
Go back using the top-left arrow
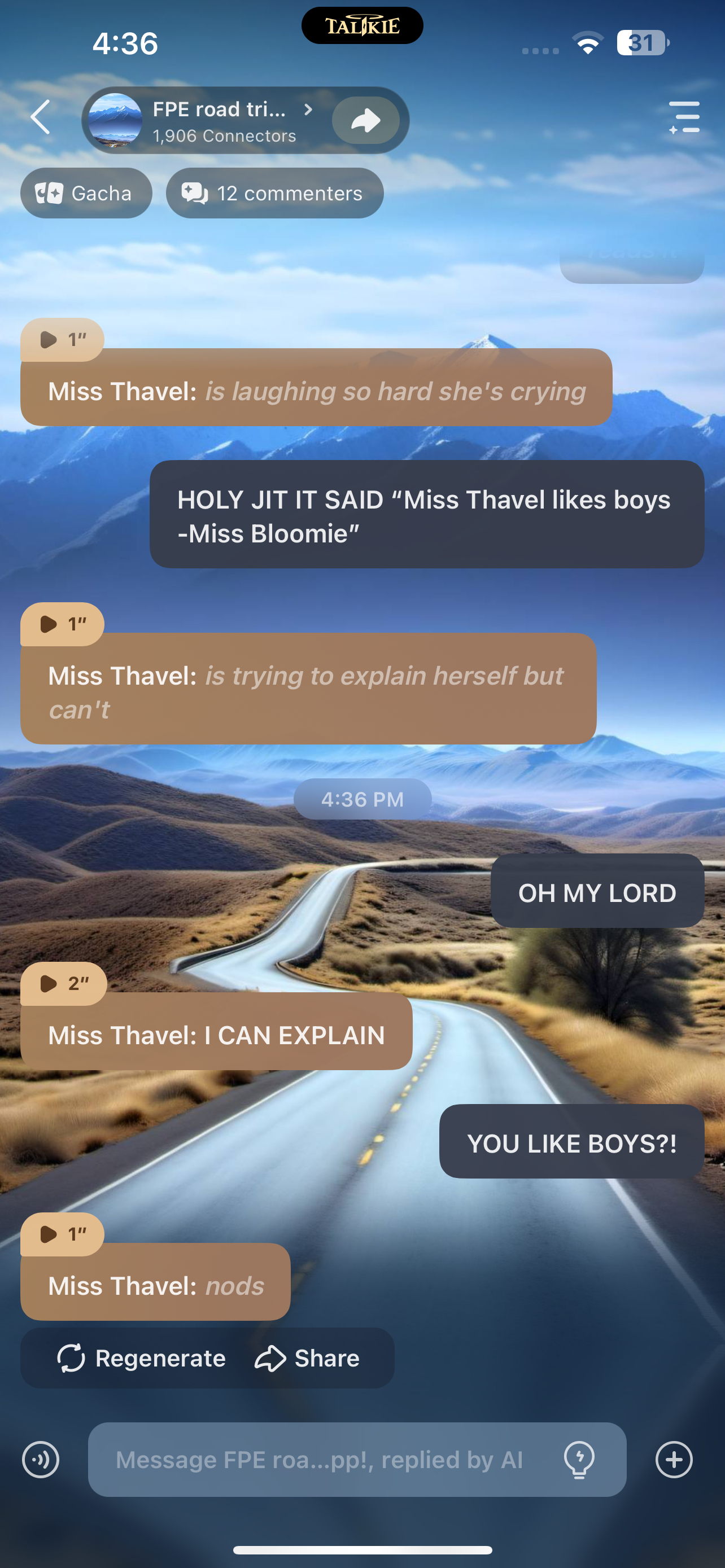click(x=40, y=117)
